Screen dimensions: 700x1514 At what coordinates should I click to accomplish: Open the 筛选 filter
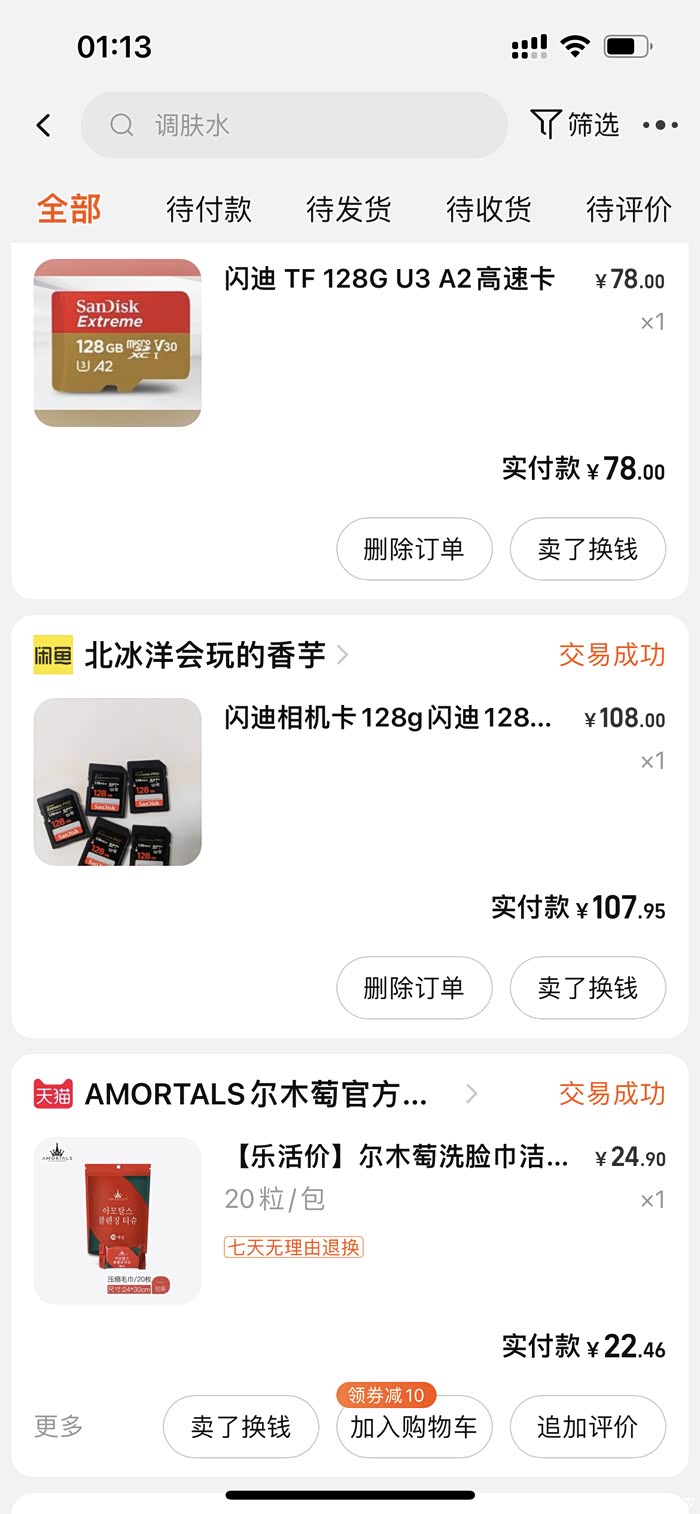click(x=575, y=125)
